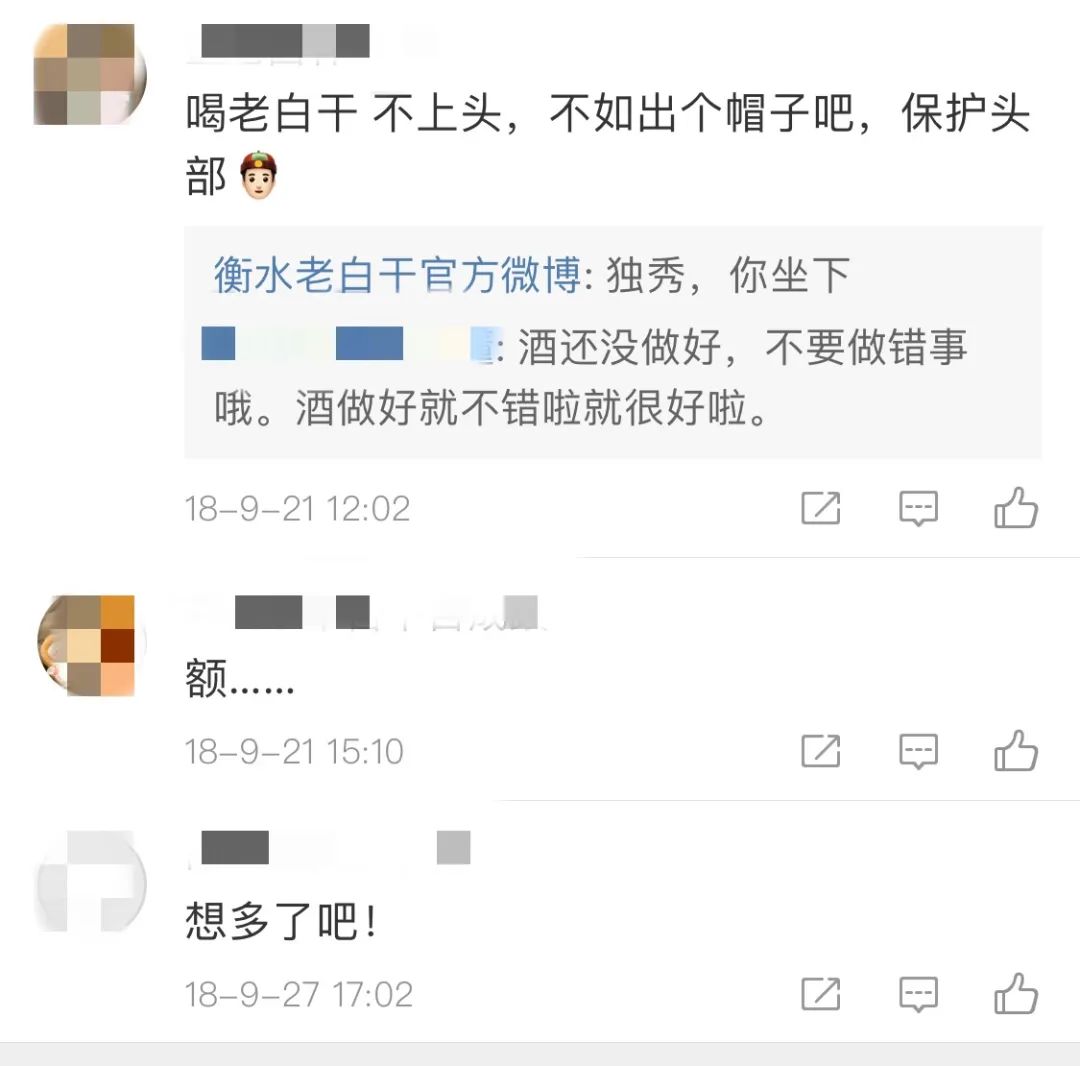Open avatar of the 额...... commenter
The height and width of the screenshot is (1066, 1080).
click(90, 646)
